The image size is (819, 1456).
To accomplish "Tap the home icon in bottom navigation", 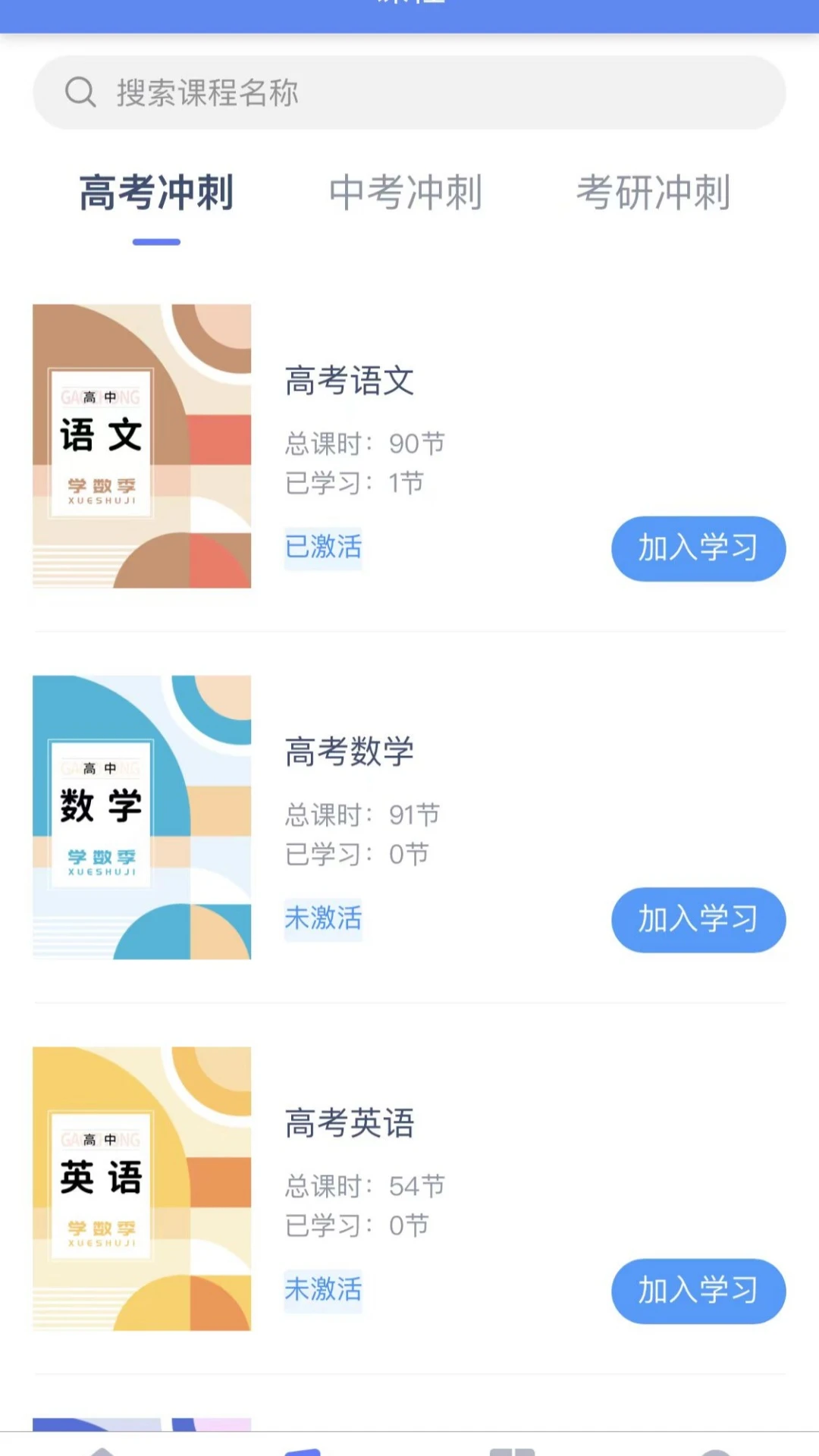I will [x=102, y=1447].
